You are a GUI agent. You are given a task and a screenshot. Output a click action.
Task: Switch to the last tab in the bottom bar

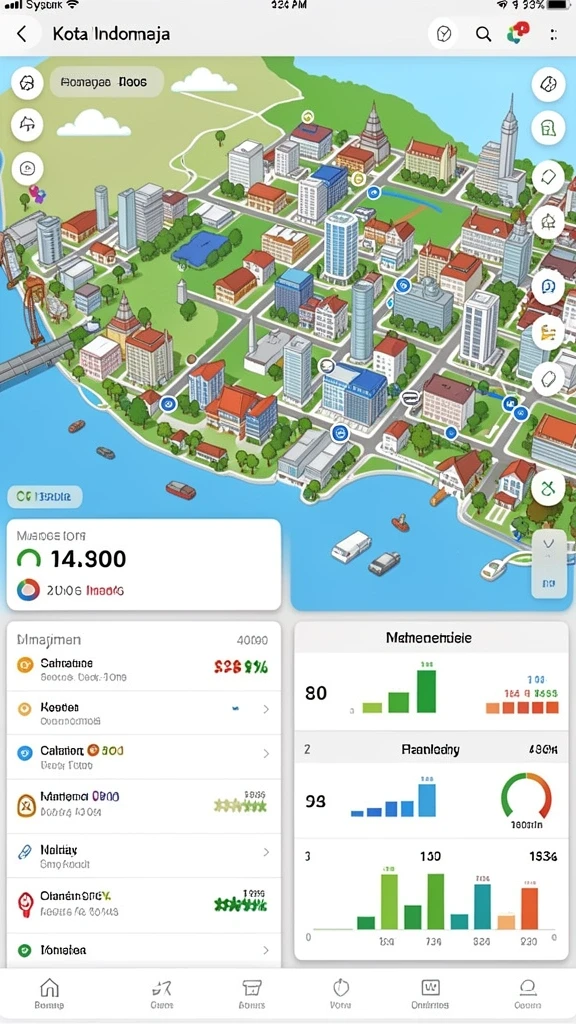527,994
